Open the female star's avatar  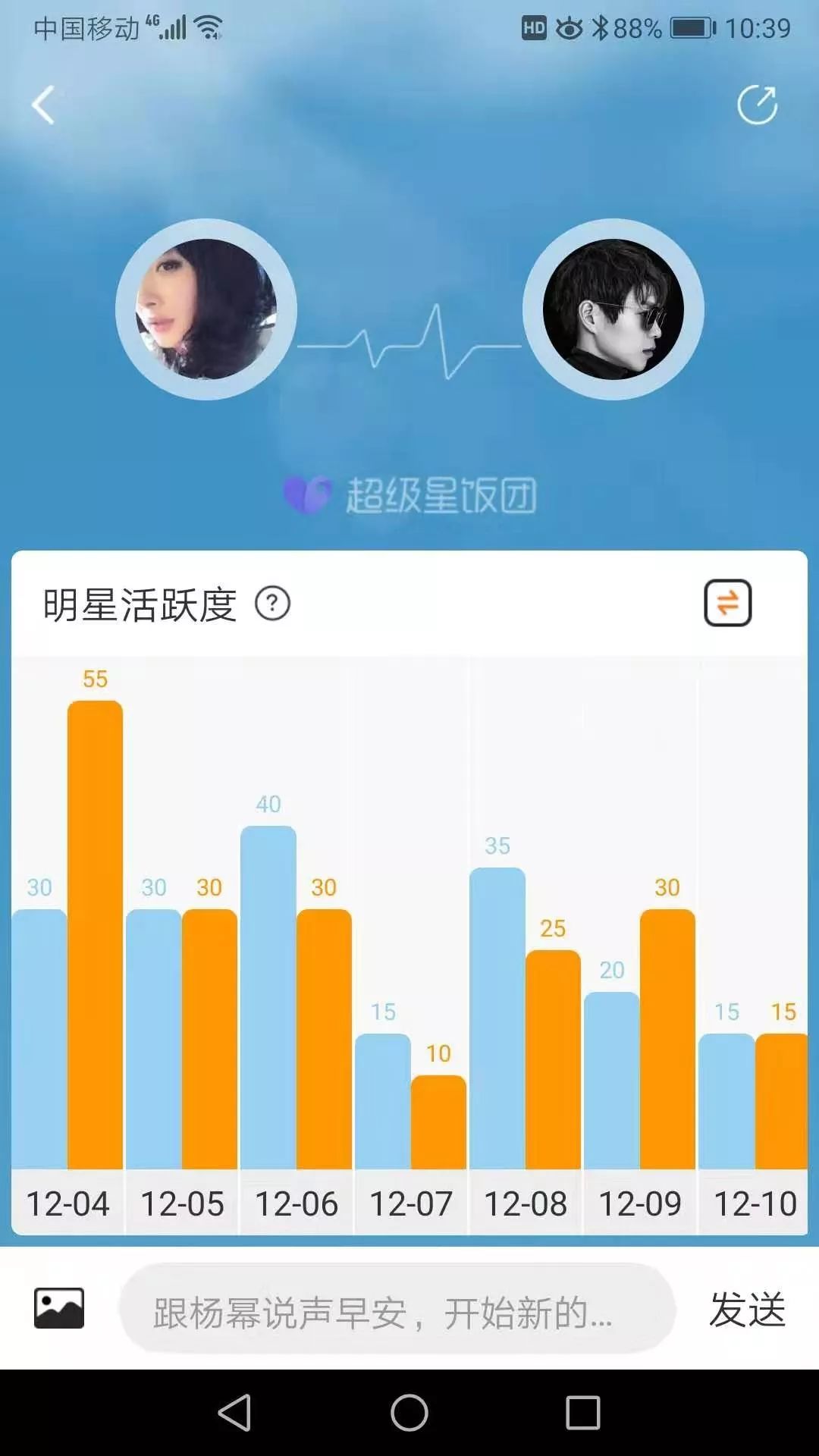click(206, 309)
